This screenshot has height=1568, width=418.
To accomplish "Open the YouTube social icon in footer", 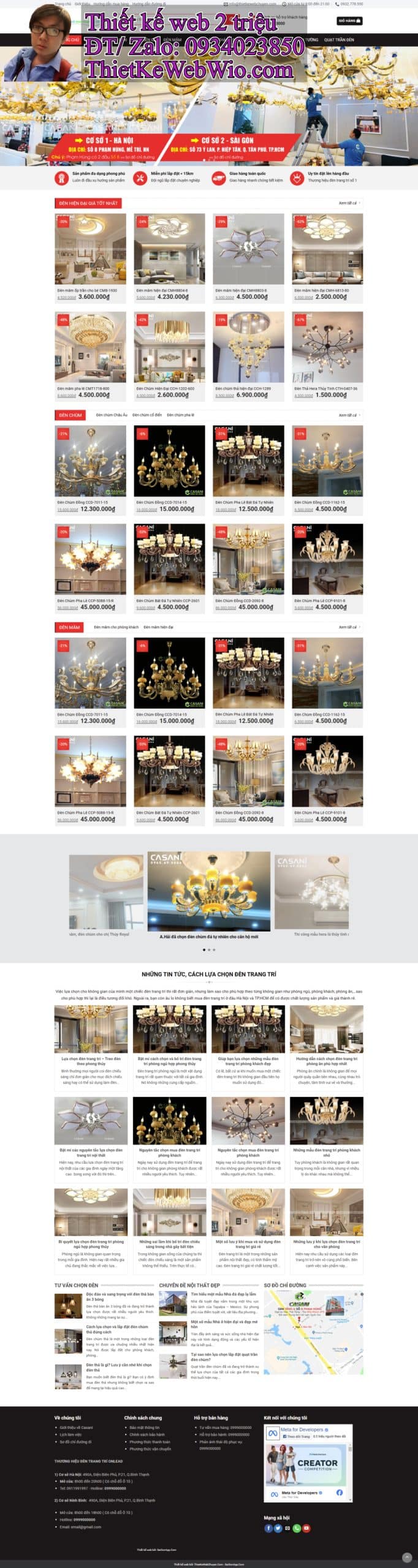I will (306, 1528).
